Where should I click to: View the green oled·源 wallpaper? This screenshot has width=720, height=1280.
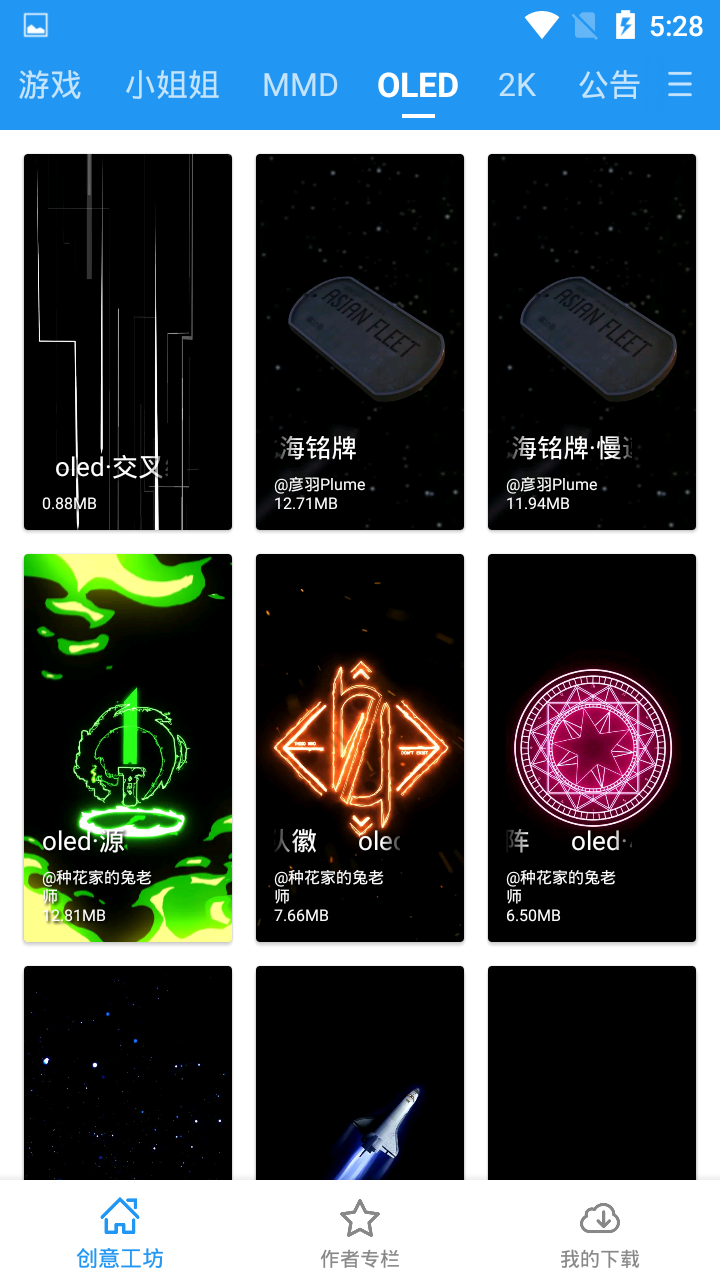[128, 748]
